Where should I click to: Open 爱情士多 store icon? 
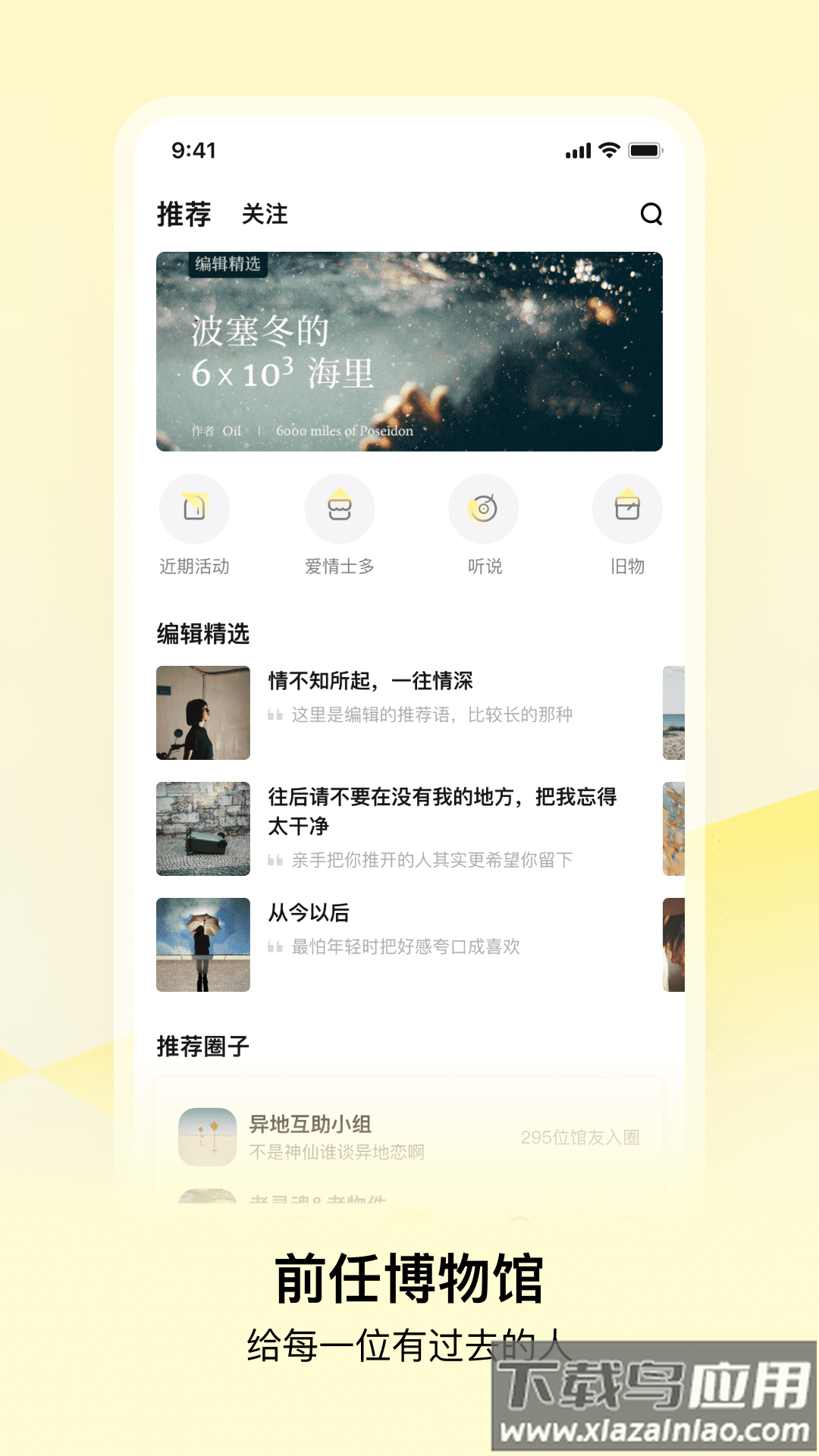pos(339,510)
